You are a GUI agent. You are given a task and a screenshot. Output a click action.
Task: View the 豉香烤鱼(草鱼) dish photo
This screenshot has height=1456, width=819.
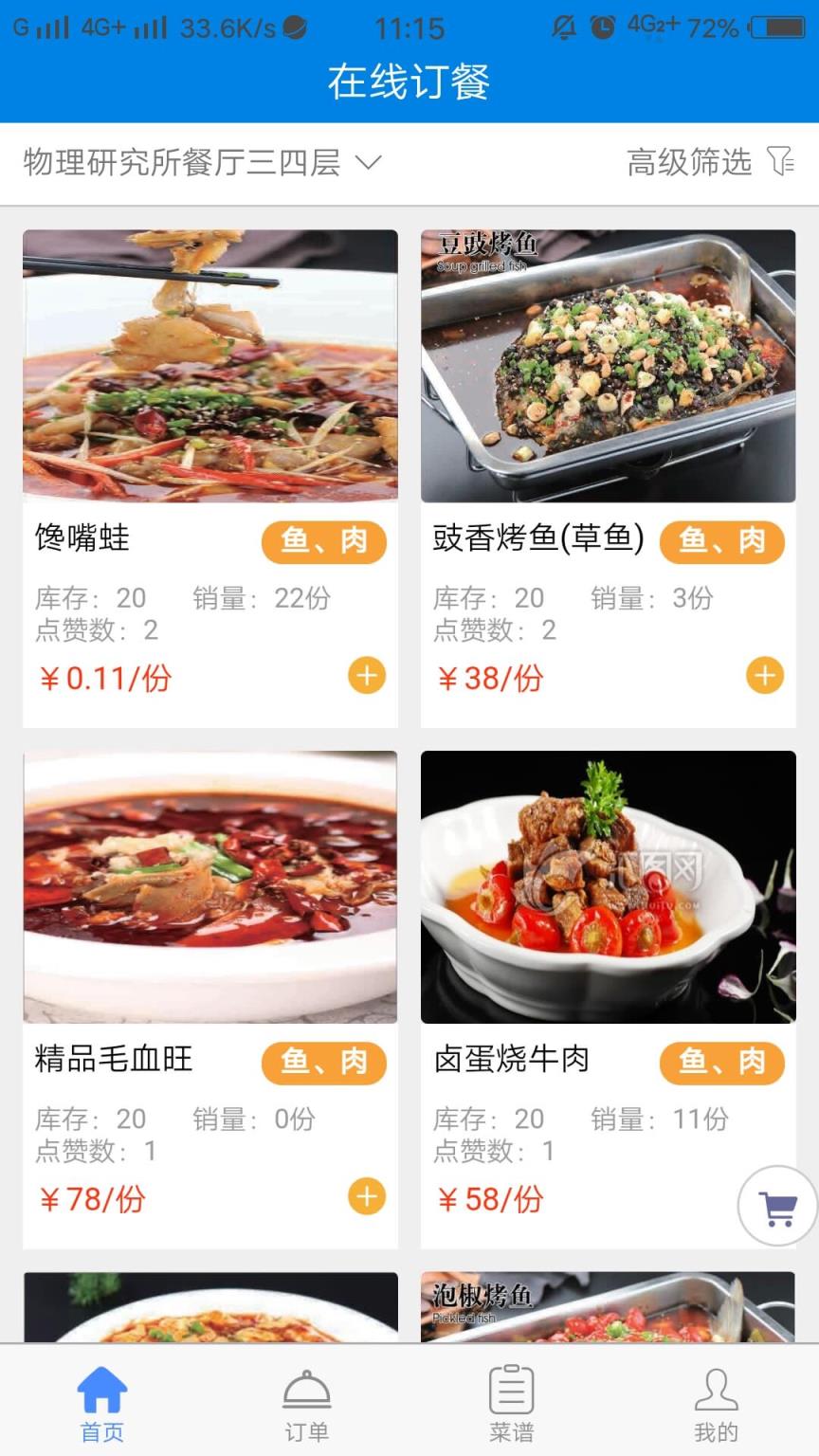608,366
